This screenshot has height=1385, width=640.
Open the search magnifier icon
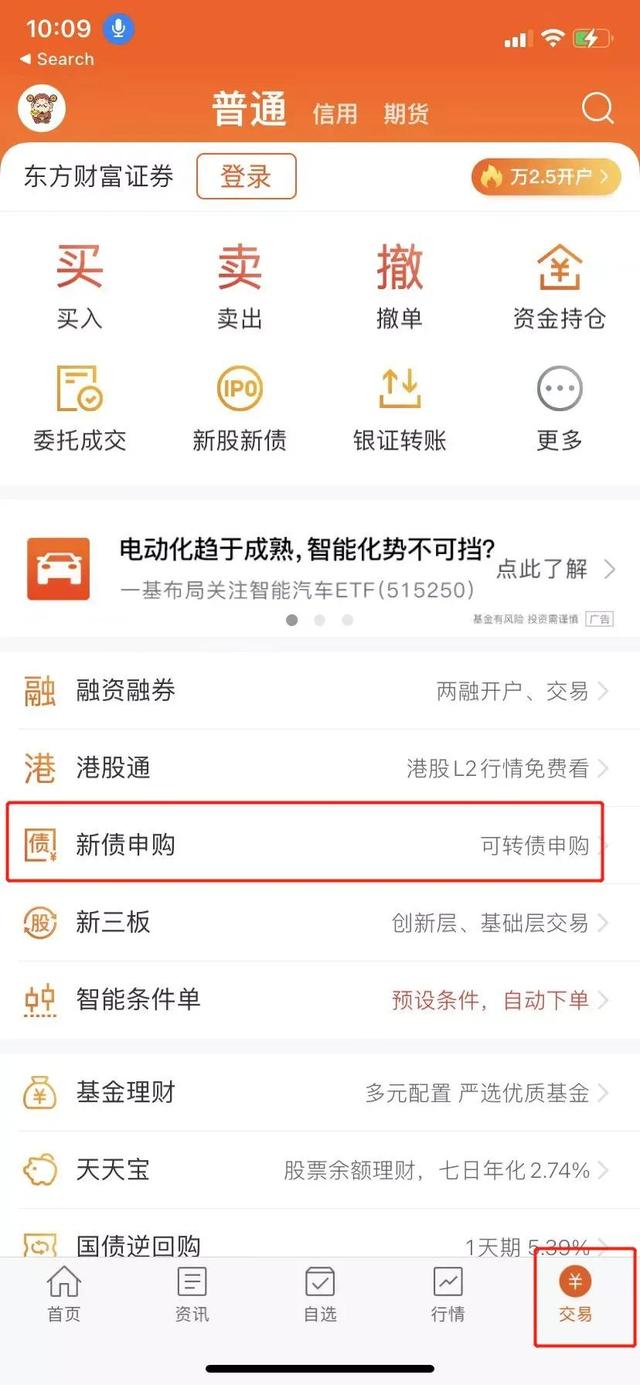pos(597,108)
